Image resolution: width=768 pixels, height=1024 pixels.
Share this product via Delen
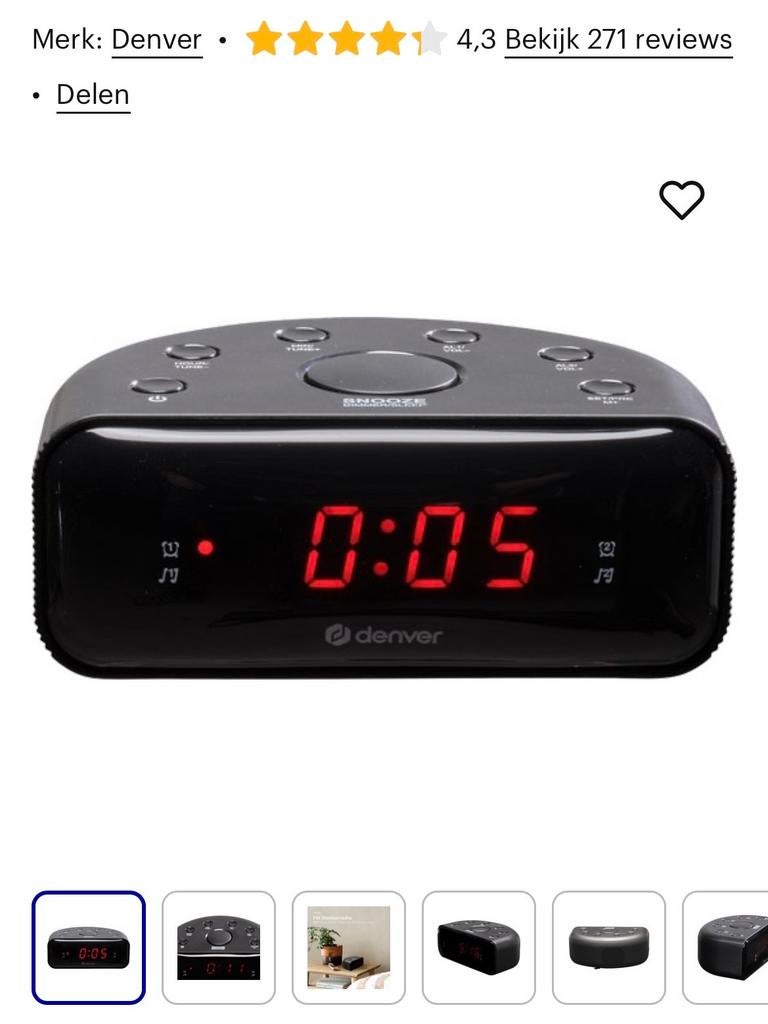[x=91, y=94]
